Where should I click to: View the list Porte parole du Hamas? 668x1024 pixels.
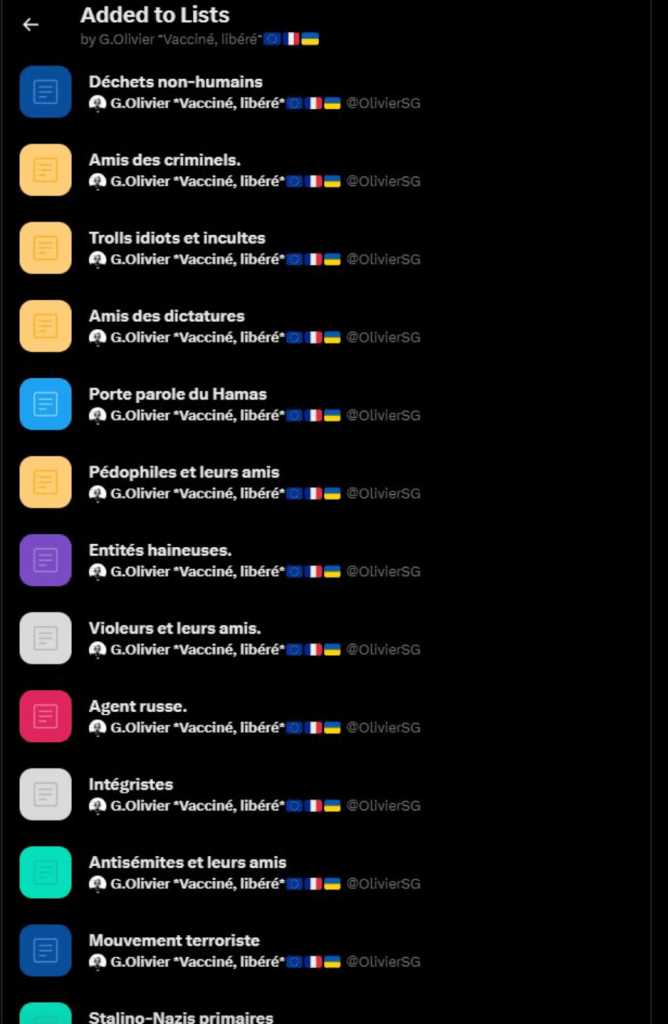(178, 394)
